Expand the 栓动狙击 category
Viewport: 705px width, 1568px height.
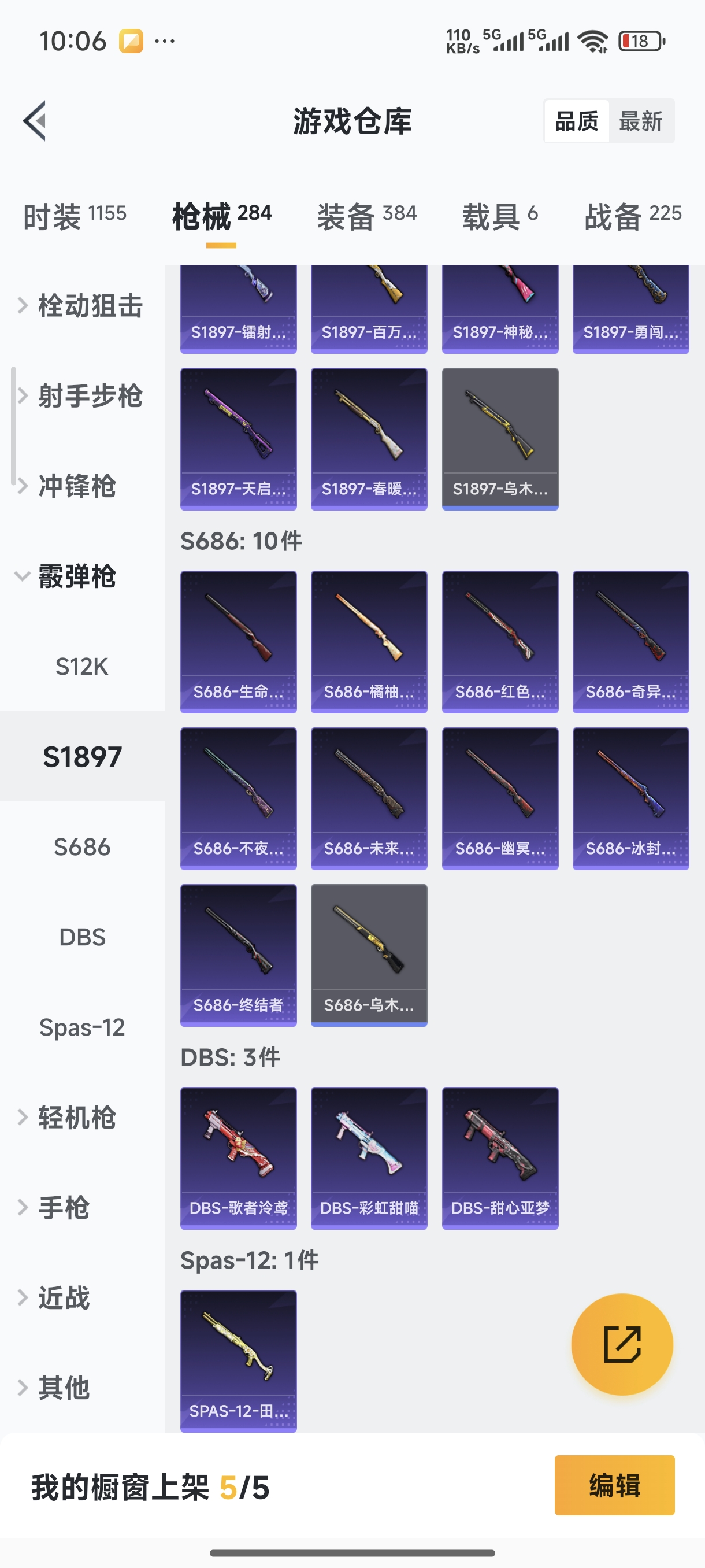pos(82,306)
